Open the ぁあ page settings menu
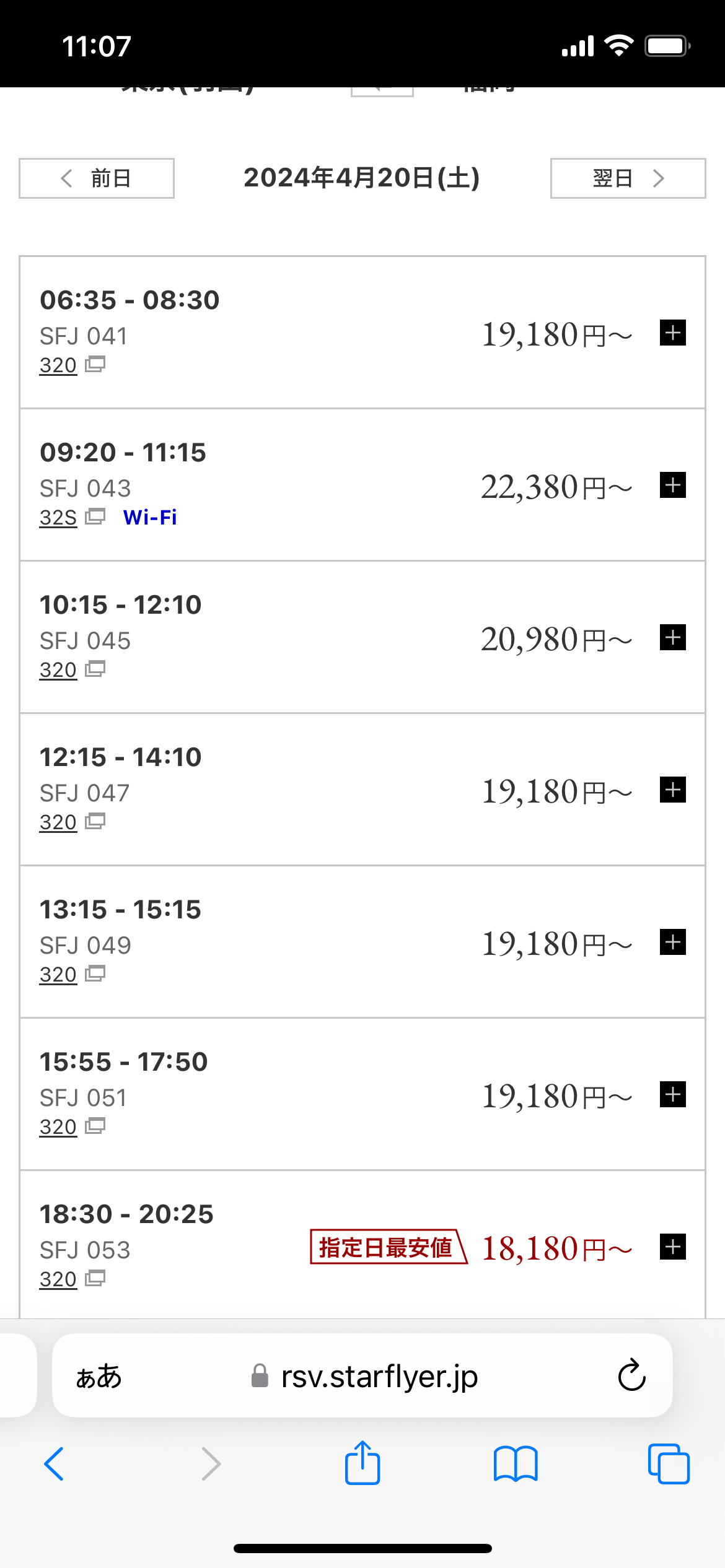The height and width of the screenshot is (1568, 725). pos(99,1376)
